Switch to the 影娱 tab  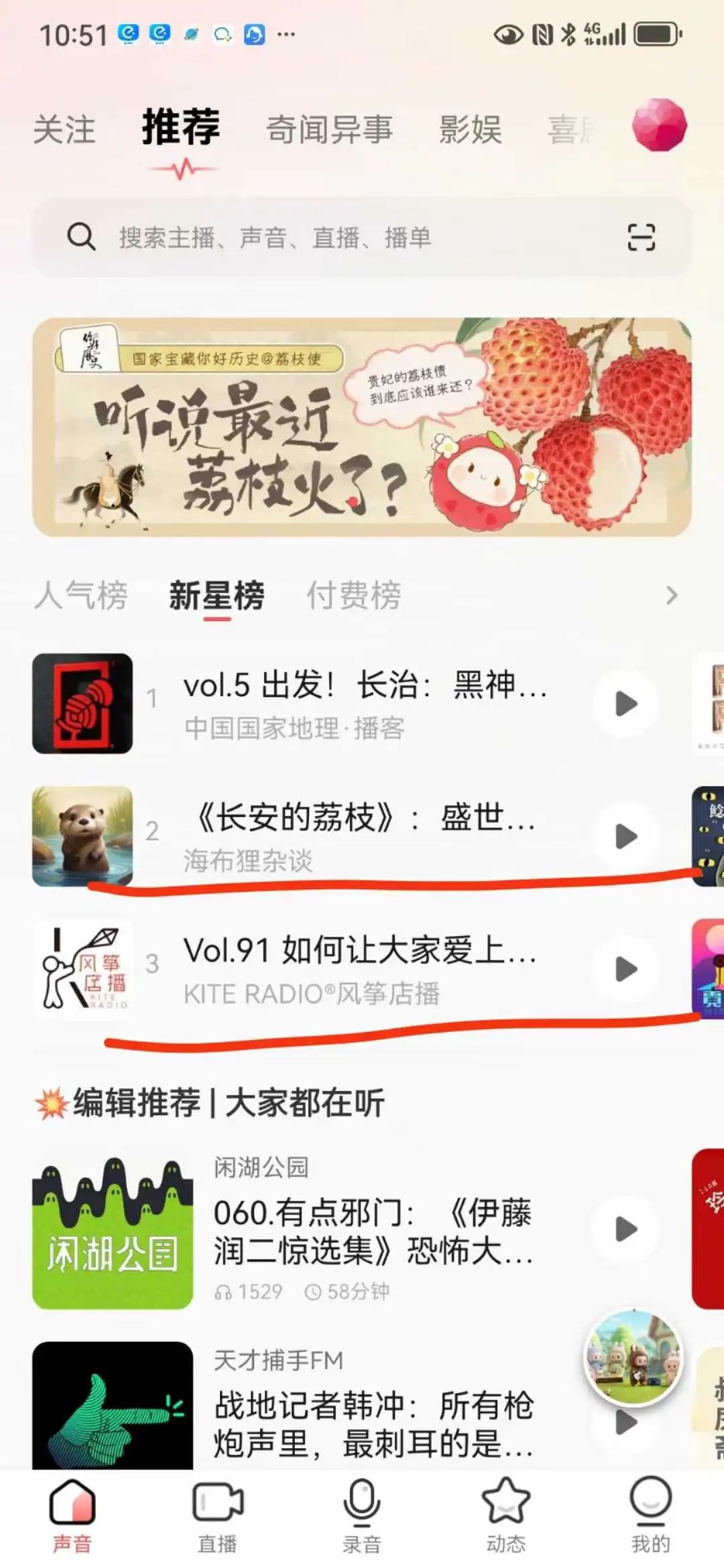pos(470,129)
